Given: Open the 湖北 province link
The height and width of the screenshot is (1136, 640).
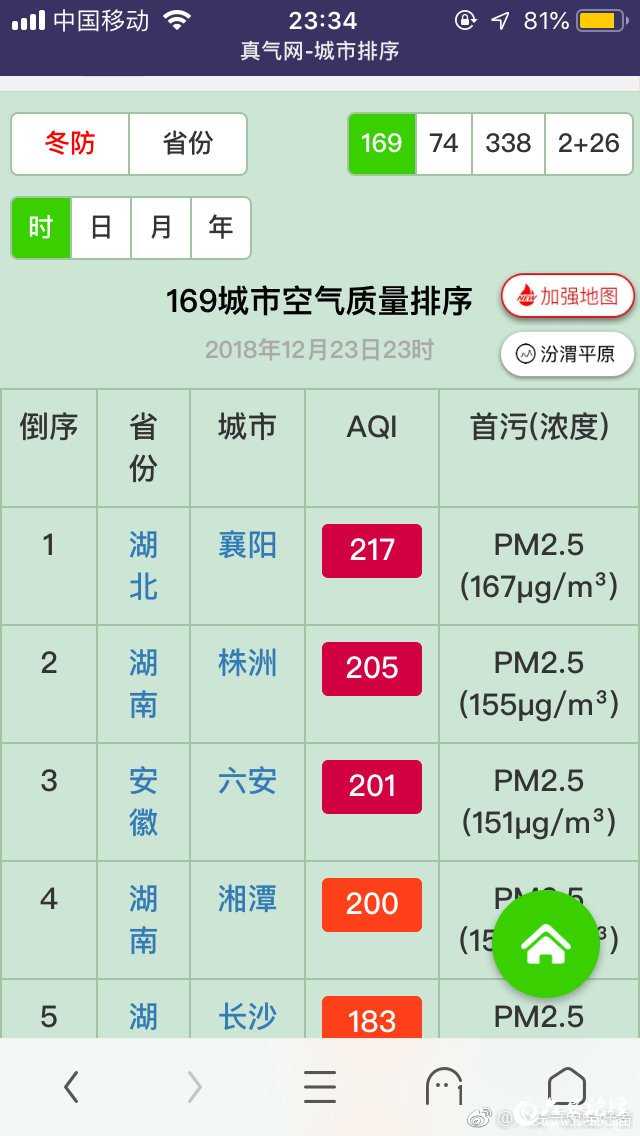Looking at the screenshot, I should click(143, 566).
